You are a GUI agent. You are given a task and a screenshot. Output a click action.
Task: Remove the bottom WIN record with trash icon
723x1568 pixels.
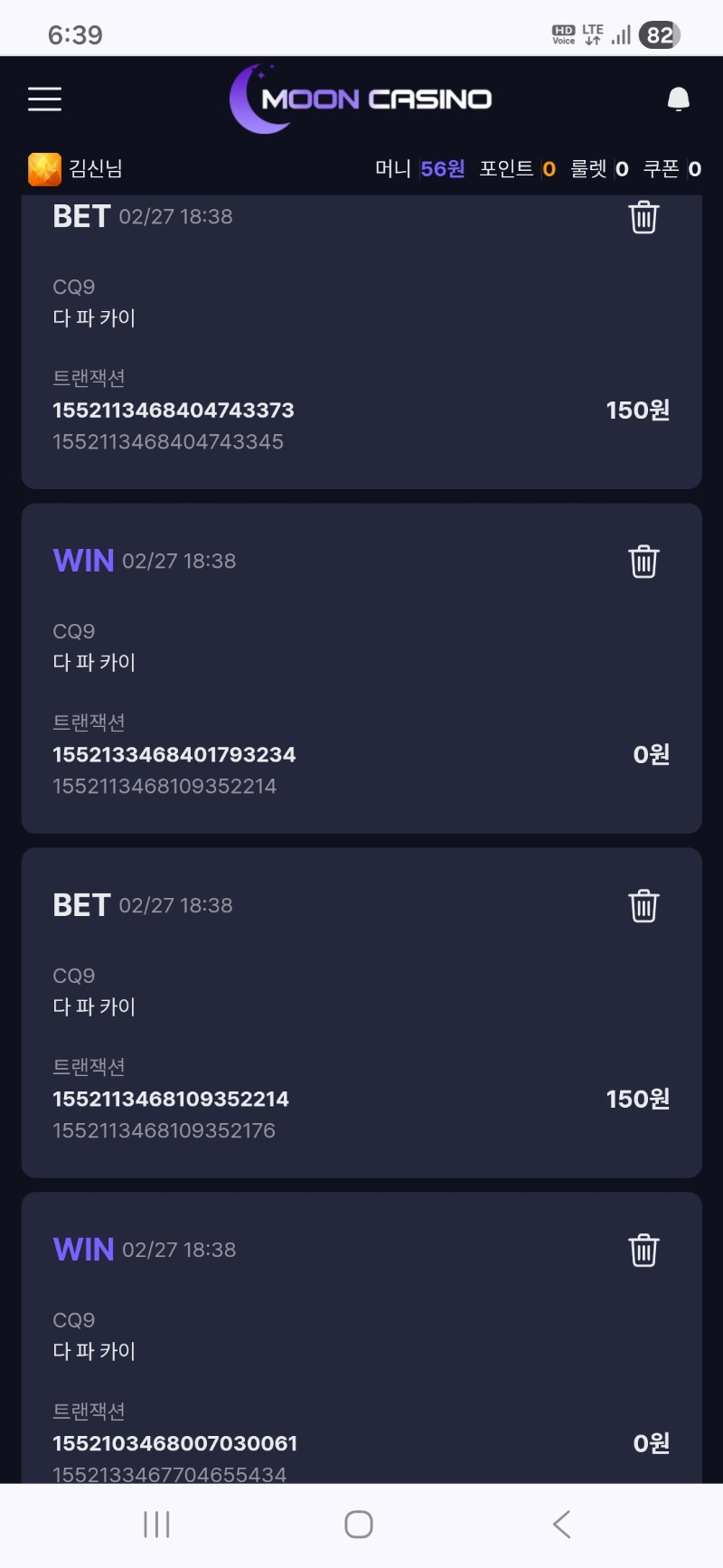click(x=643, y=1250)
